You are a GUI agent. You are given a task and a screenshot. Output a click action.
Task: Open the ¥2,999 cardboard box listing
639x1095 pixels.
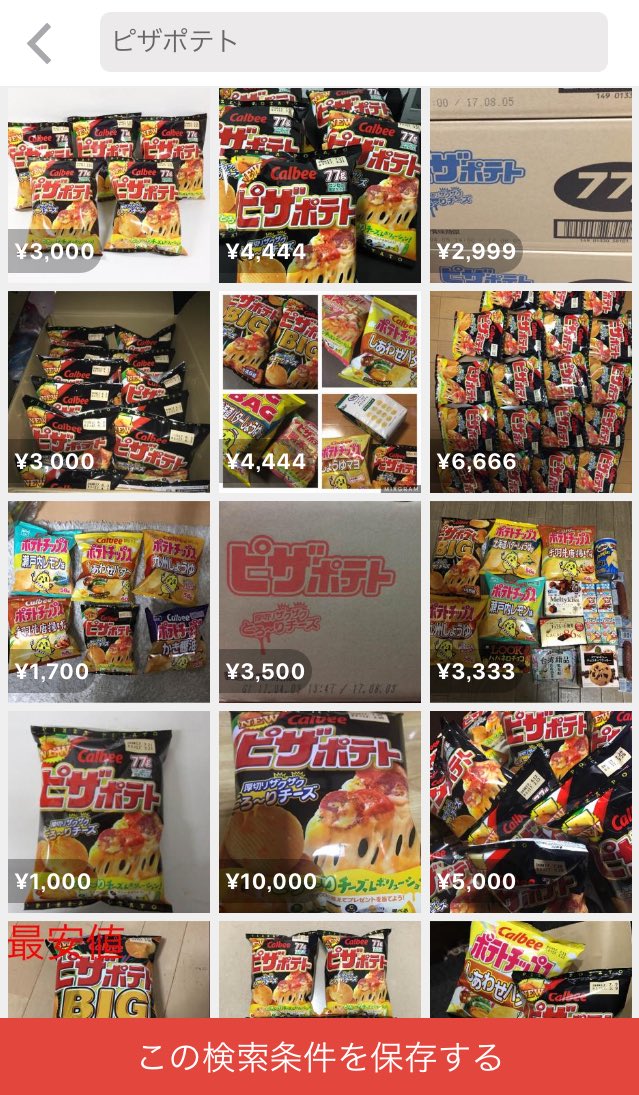(530, 185)
